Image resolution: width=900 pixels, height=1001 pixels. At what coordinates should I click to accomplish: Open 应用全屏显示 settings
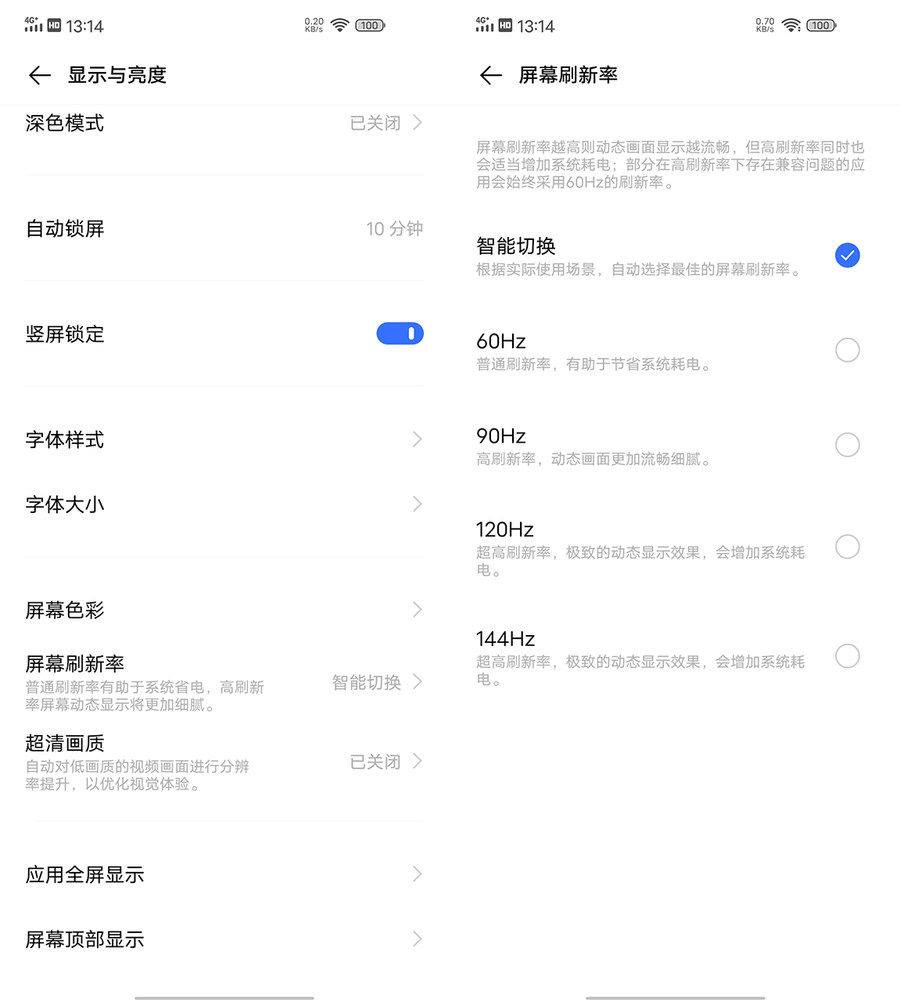pos(224,875)
